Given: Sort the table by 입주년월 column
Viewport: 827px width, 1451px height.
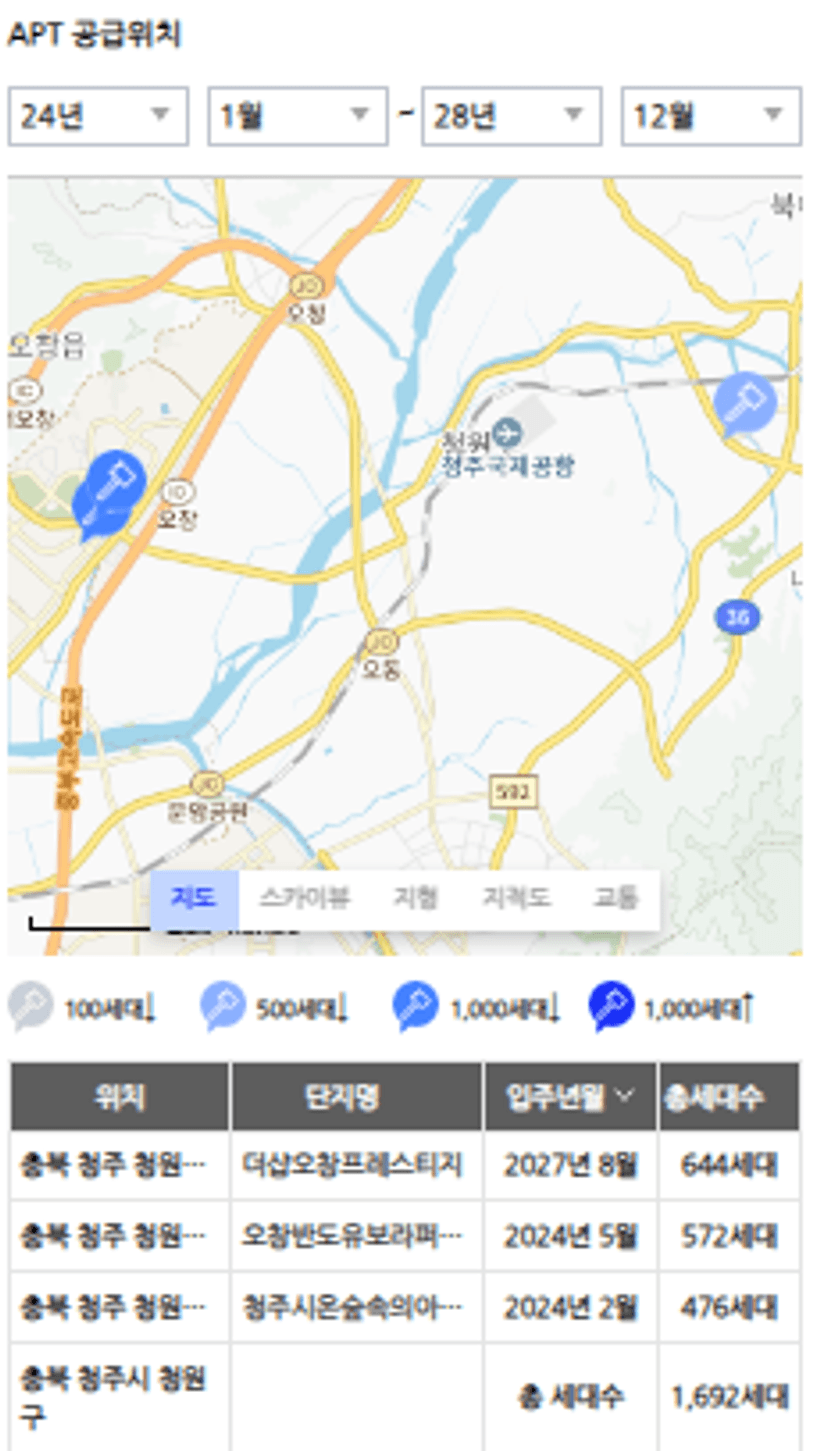Looking at the screenshot, I should (570, 1097).
